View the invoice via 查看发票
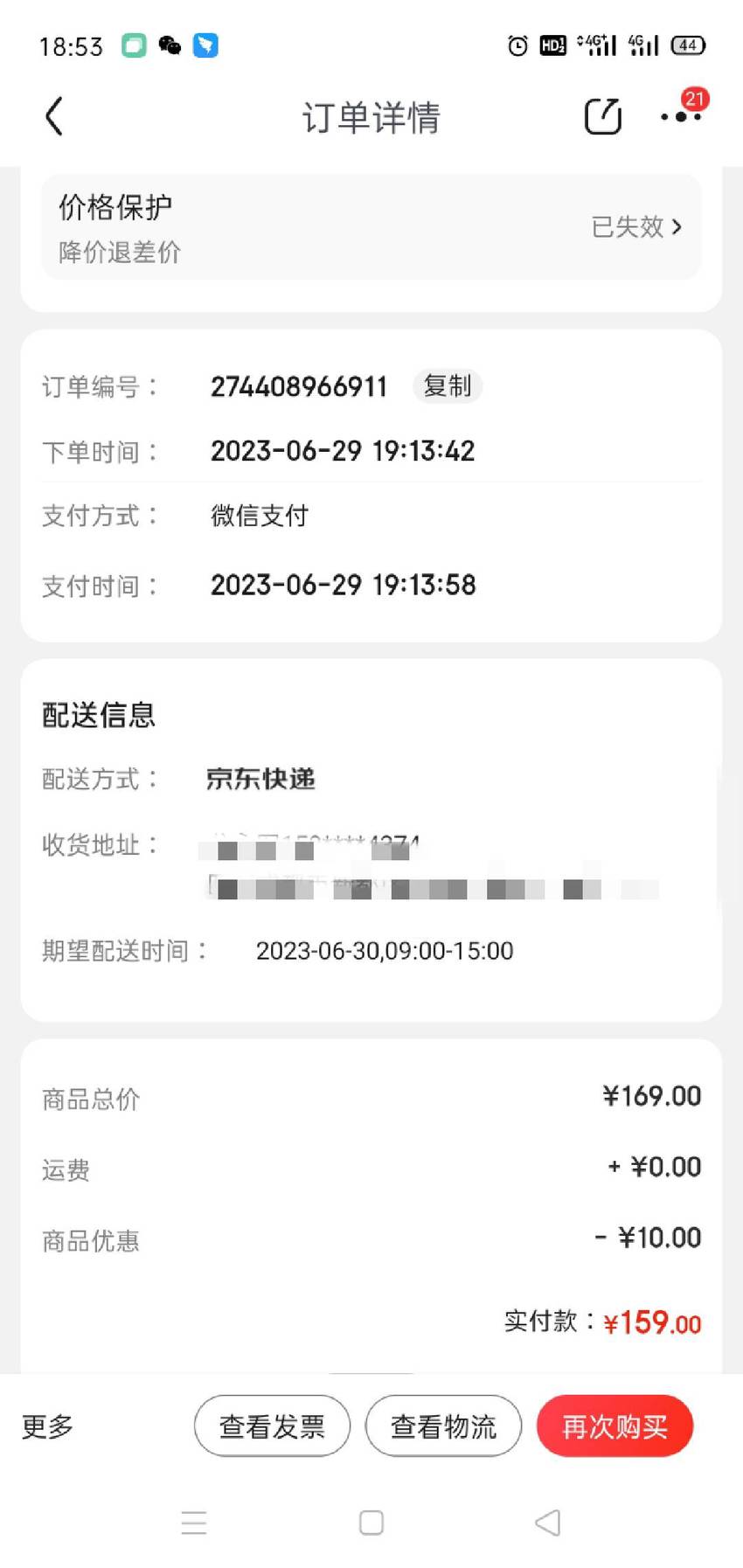743x1568 pixels. point(272,1426)
